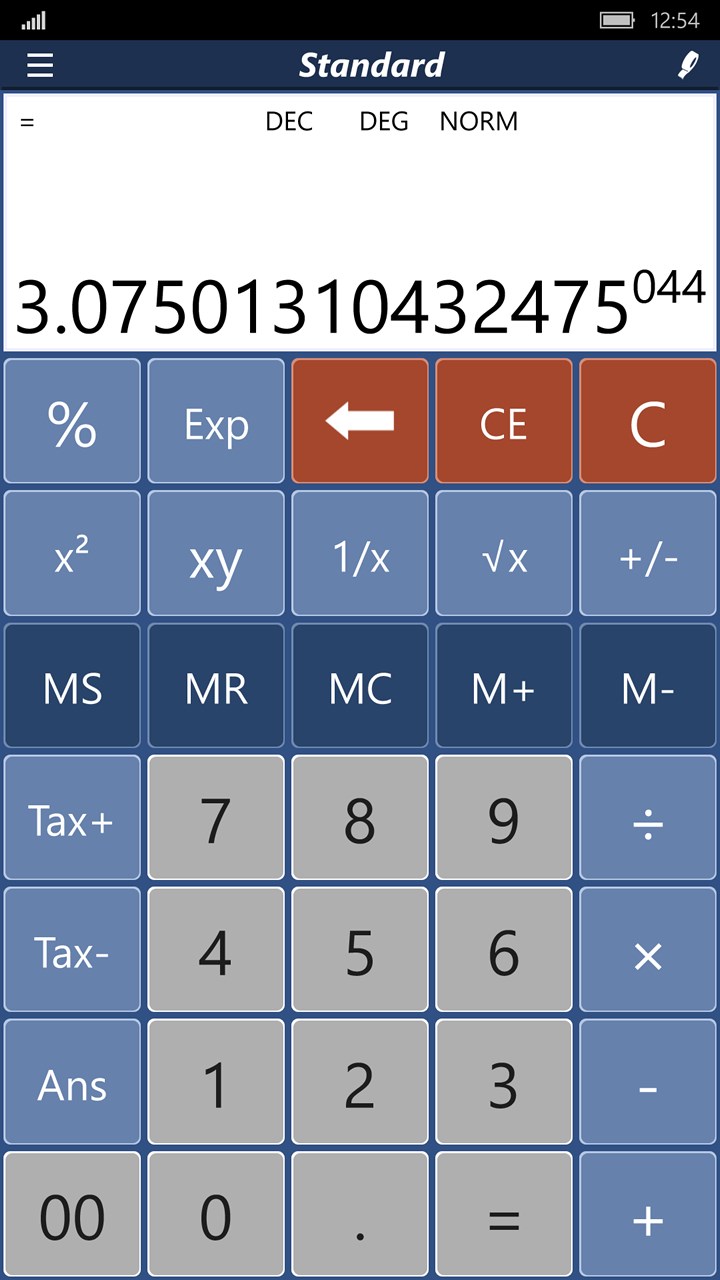Image resolution: width=720 pixels, height=1280 pixels.
Task: Toggle the sign with +/- key
Action: point(647,553)
